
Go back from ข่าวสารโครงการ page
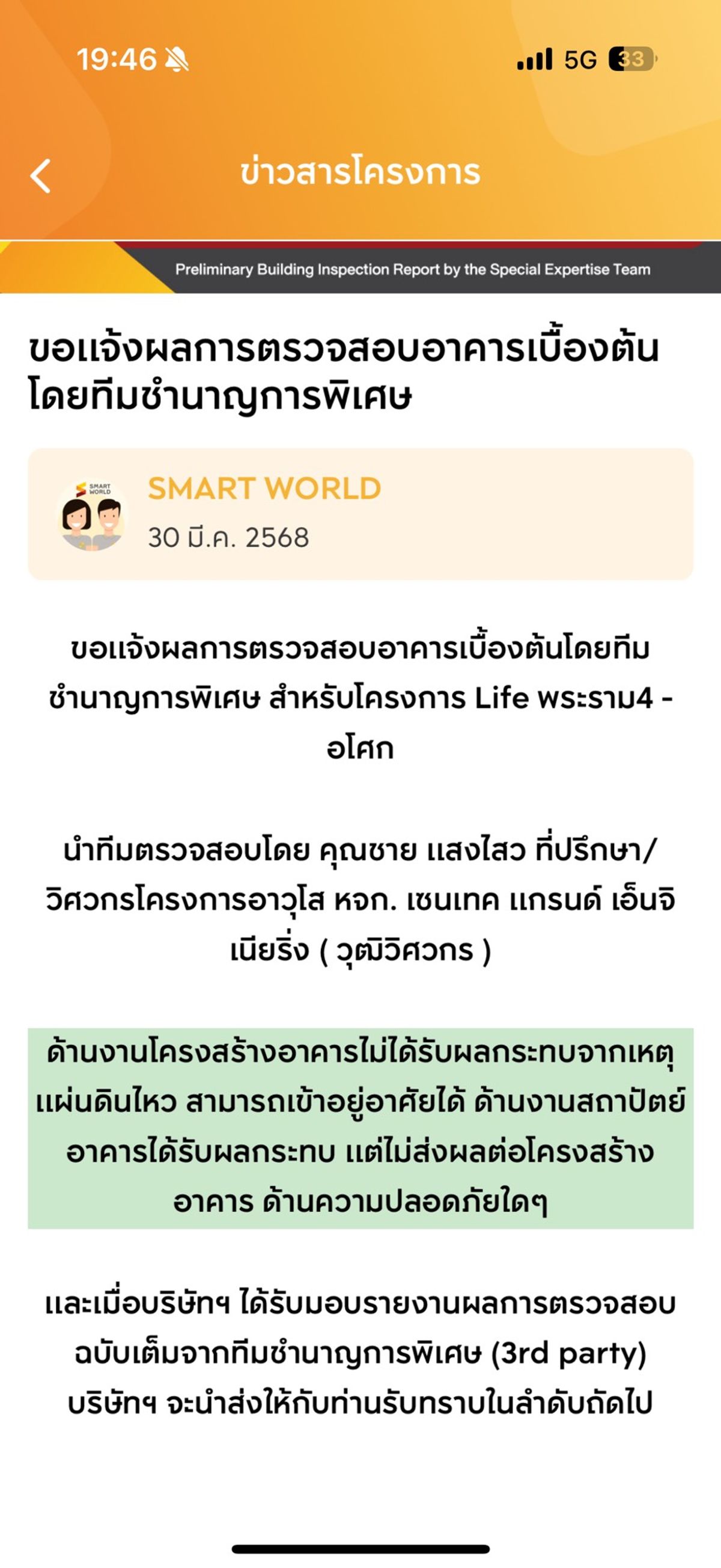(x=40, y=176)
